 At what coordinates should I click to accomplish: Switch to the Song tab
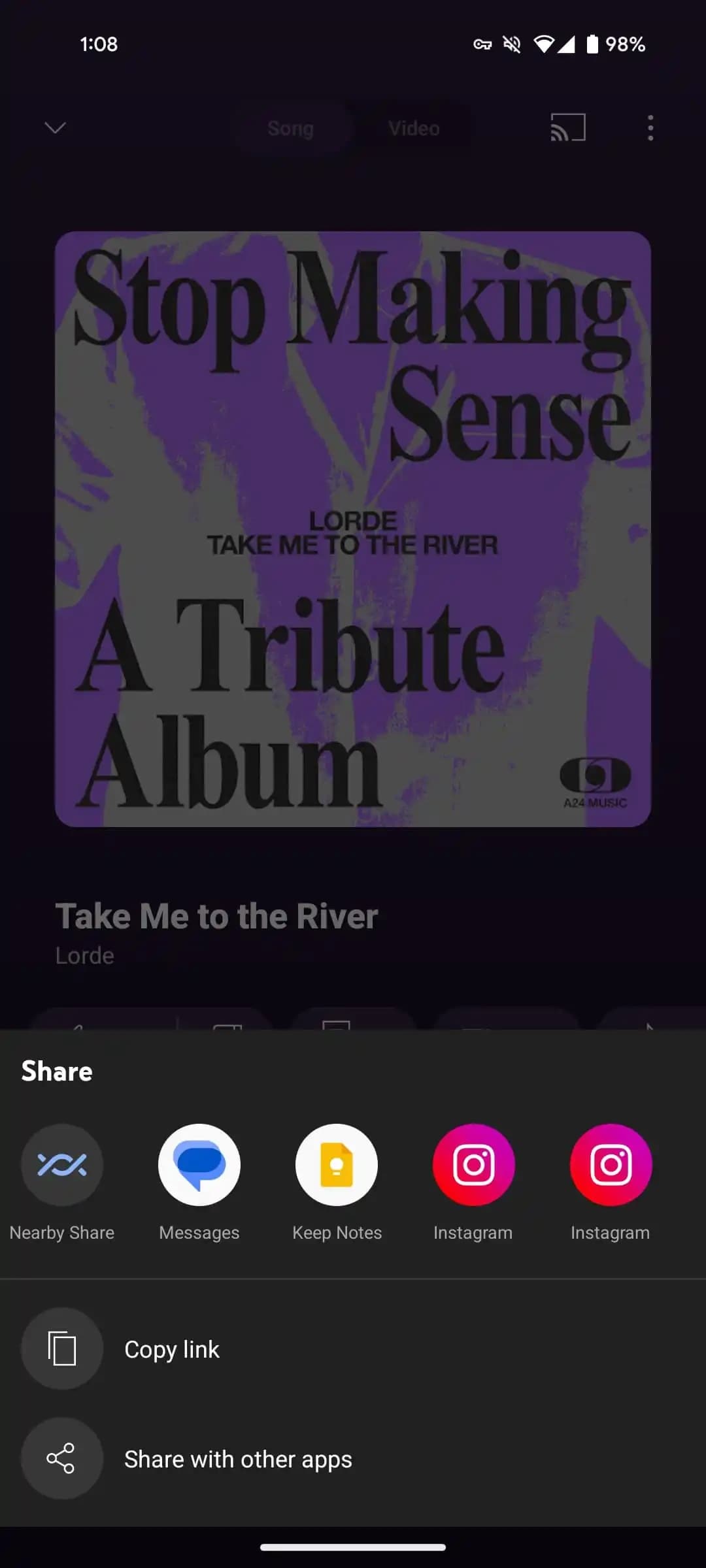coord(290,128)
